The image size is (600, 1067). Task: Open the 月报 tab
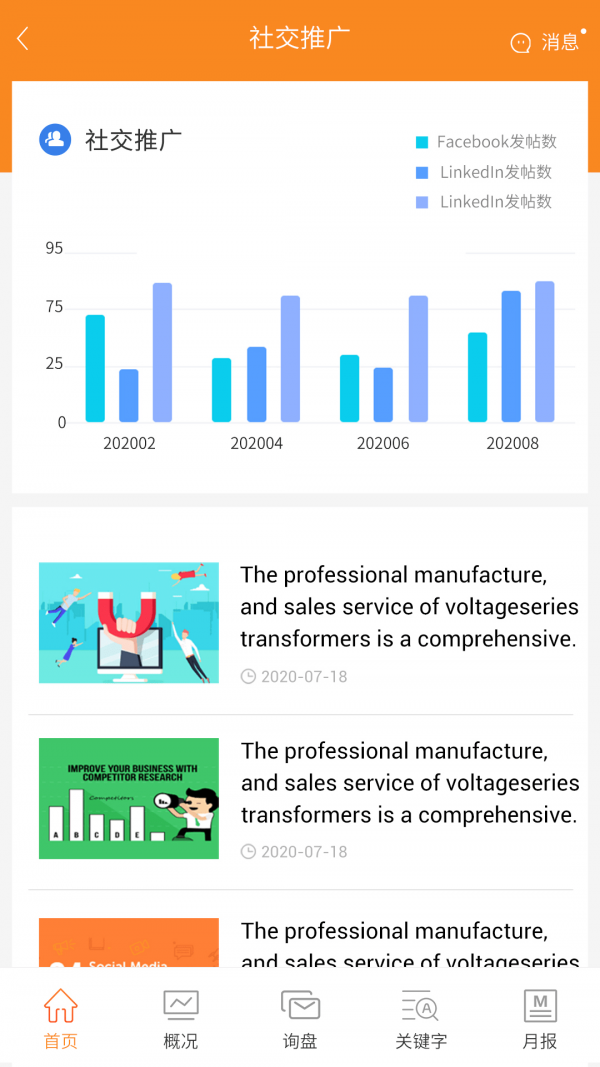(540, 1018)
